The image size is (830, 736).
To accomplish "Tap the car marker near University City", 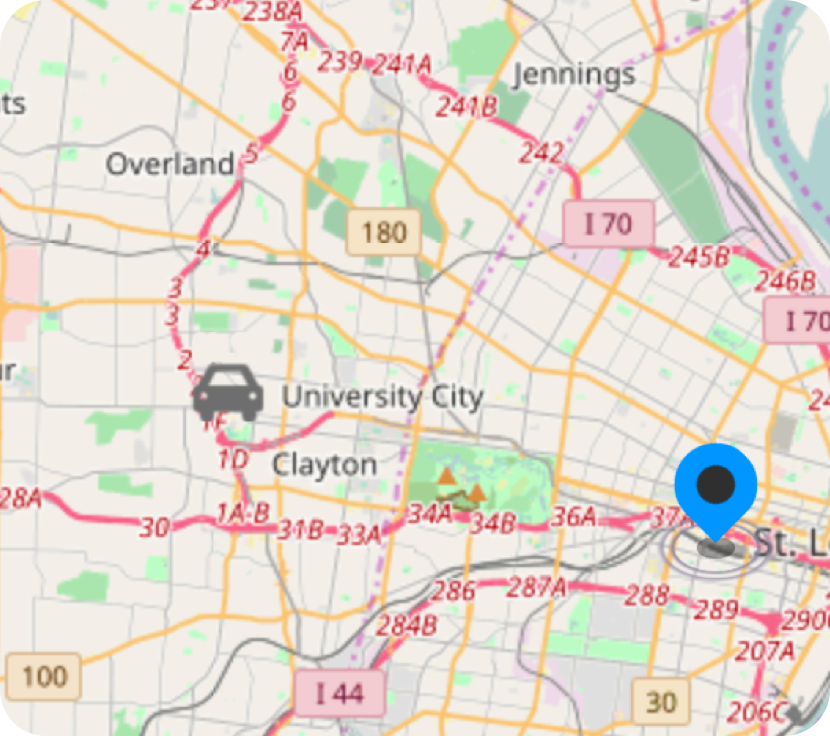I will [228, 393].
